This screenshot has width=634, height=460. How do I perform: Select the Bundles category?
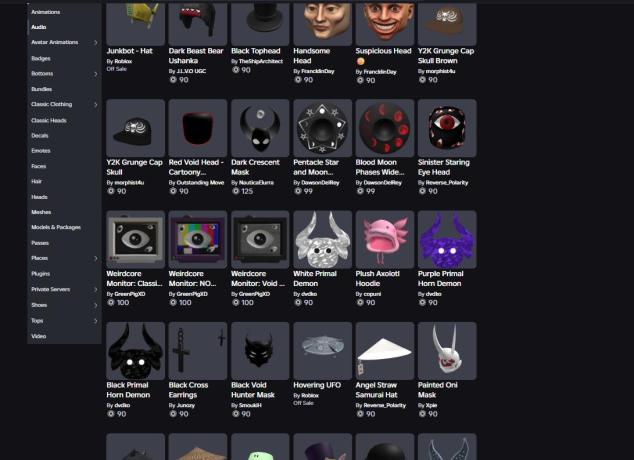point(42,89)
